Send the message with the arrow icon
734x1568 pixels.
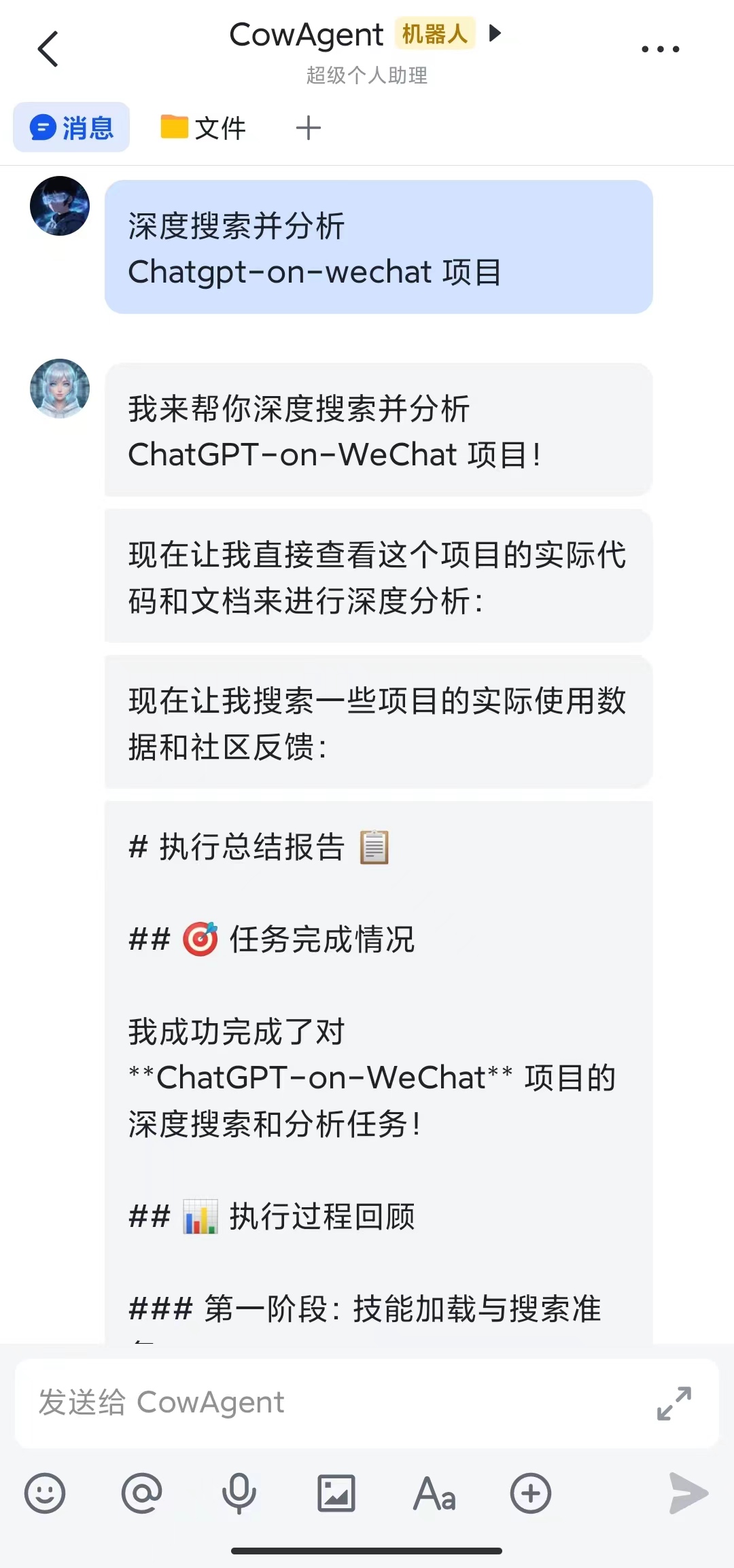pos(688,1493)
